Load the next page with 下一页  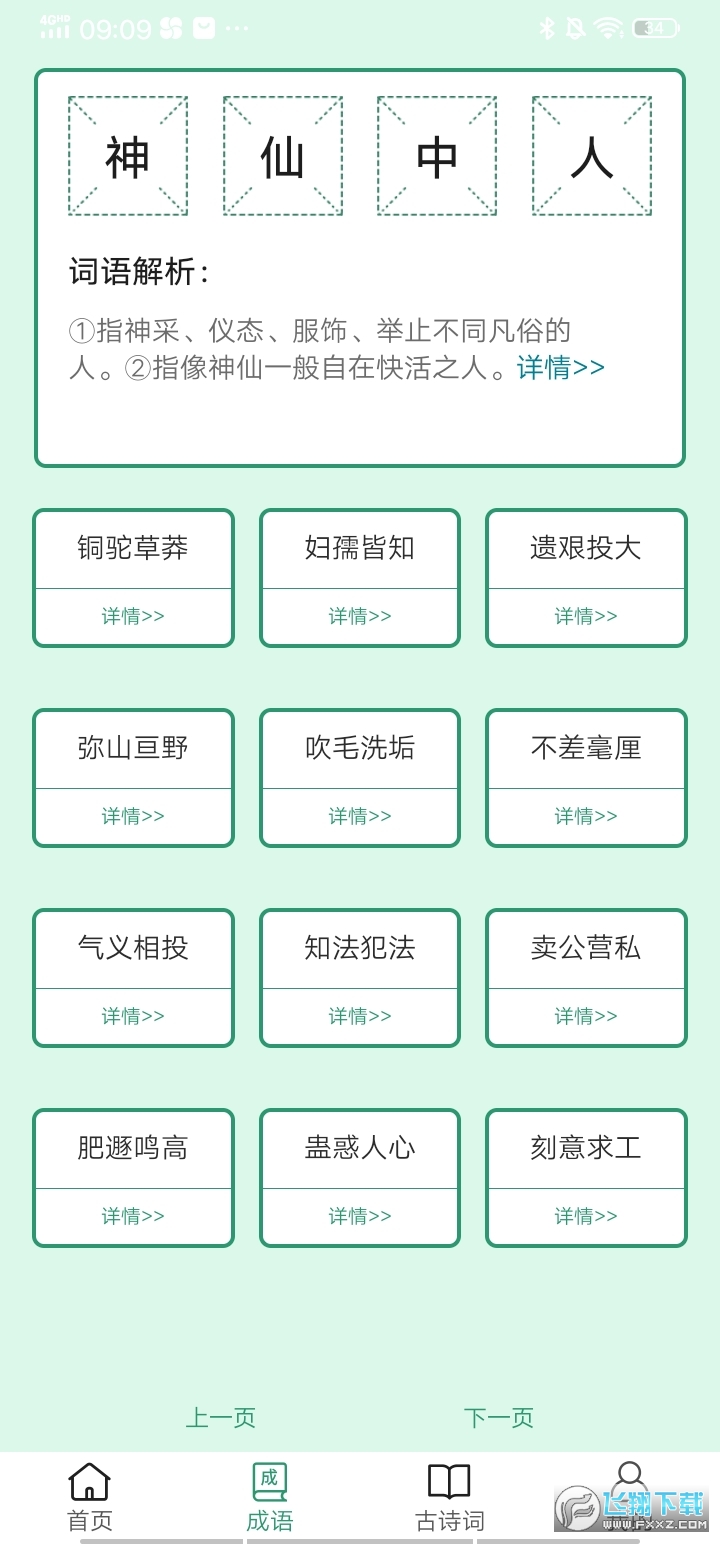(x=499, y=1417)
